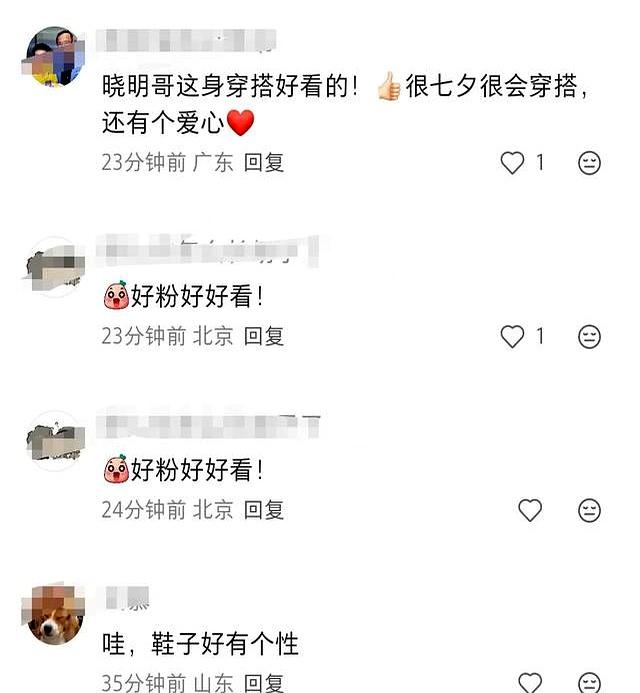Viewport: 640px width, 693px height.
Task: Dislike the 晓明哥这身穿搭 comment
Action: 590,163
